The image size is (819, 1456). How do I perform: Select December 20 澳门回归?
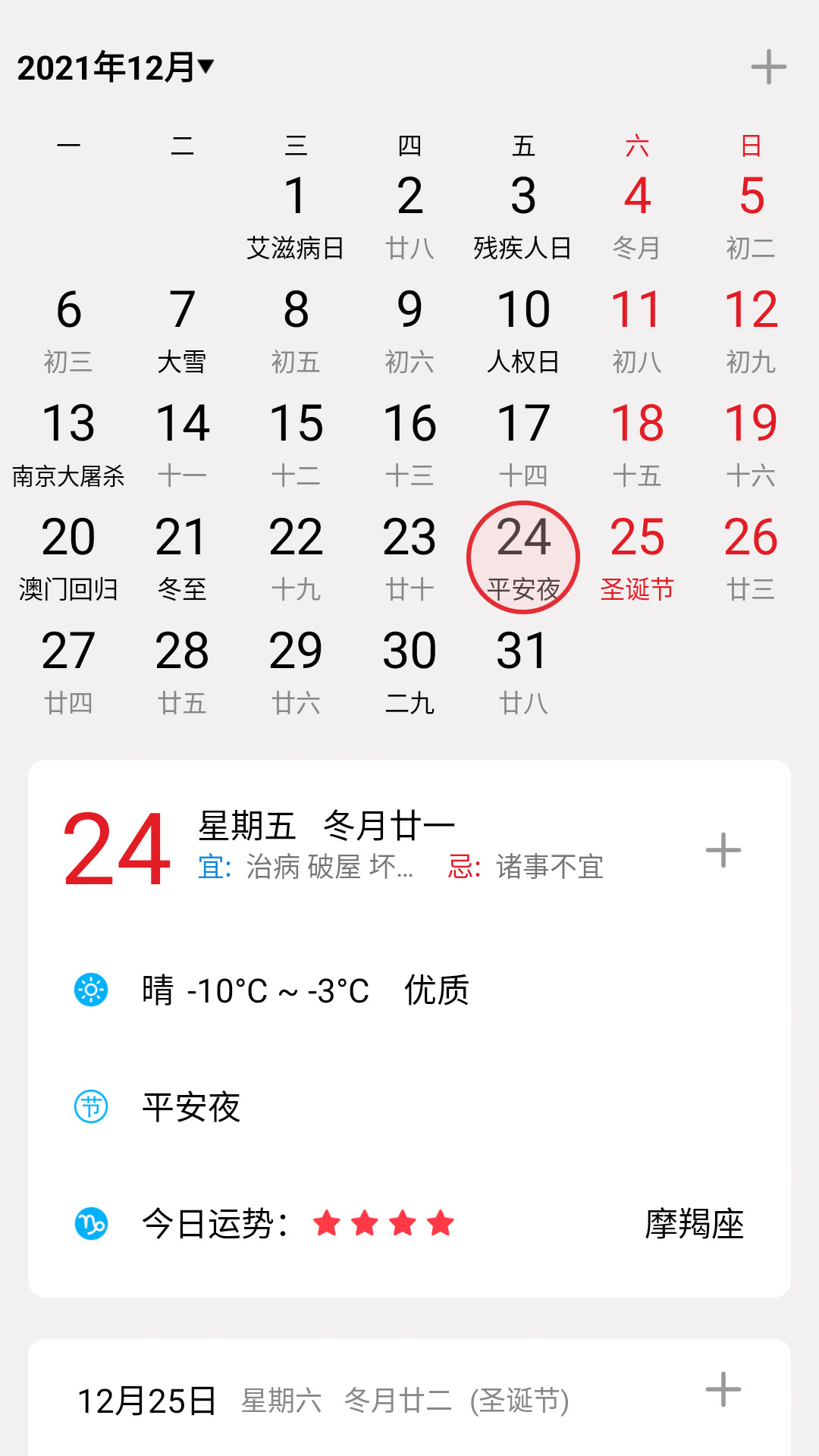[x=68, y=557]
